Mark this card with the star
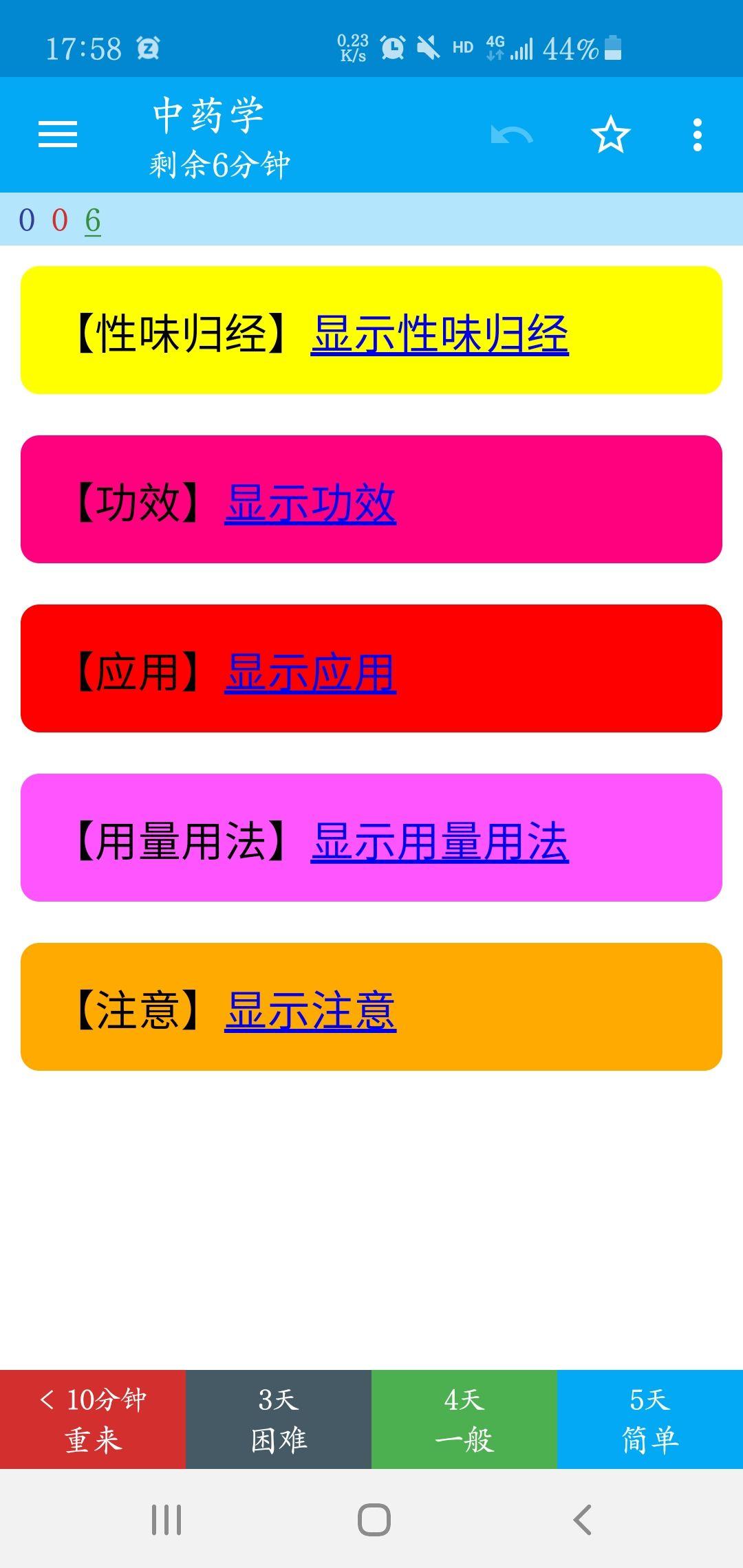 [610, 135]
